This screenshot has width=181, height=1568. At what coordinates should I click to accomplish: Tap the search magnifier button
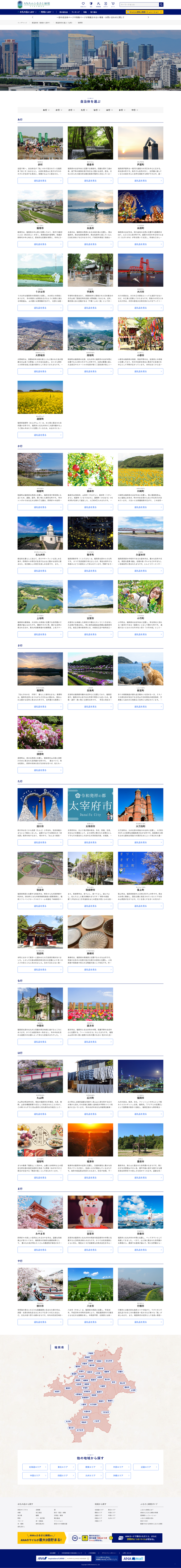pyautogui.click(x=161, y=4)
